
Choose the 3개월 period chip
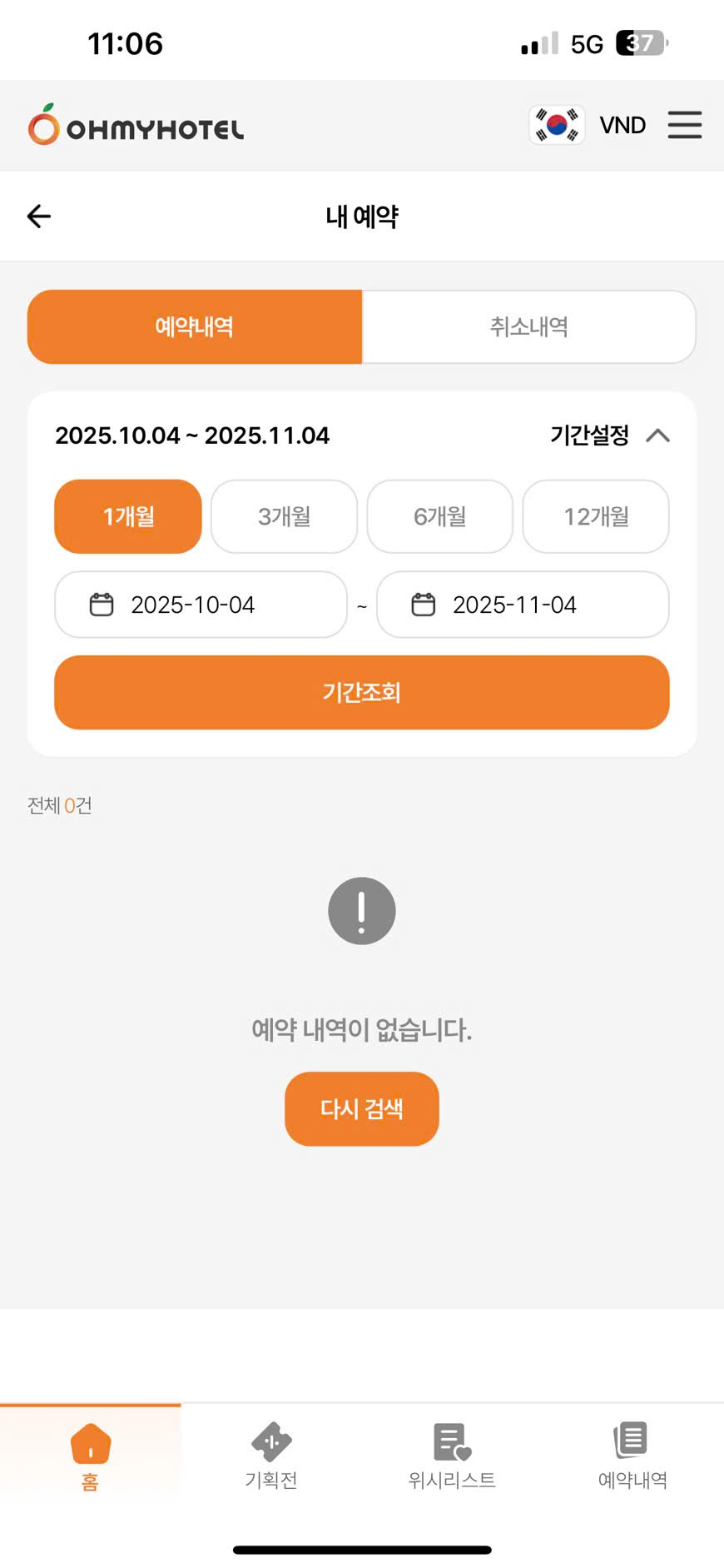tap(284, 516)
